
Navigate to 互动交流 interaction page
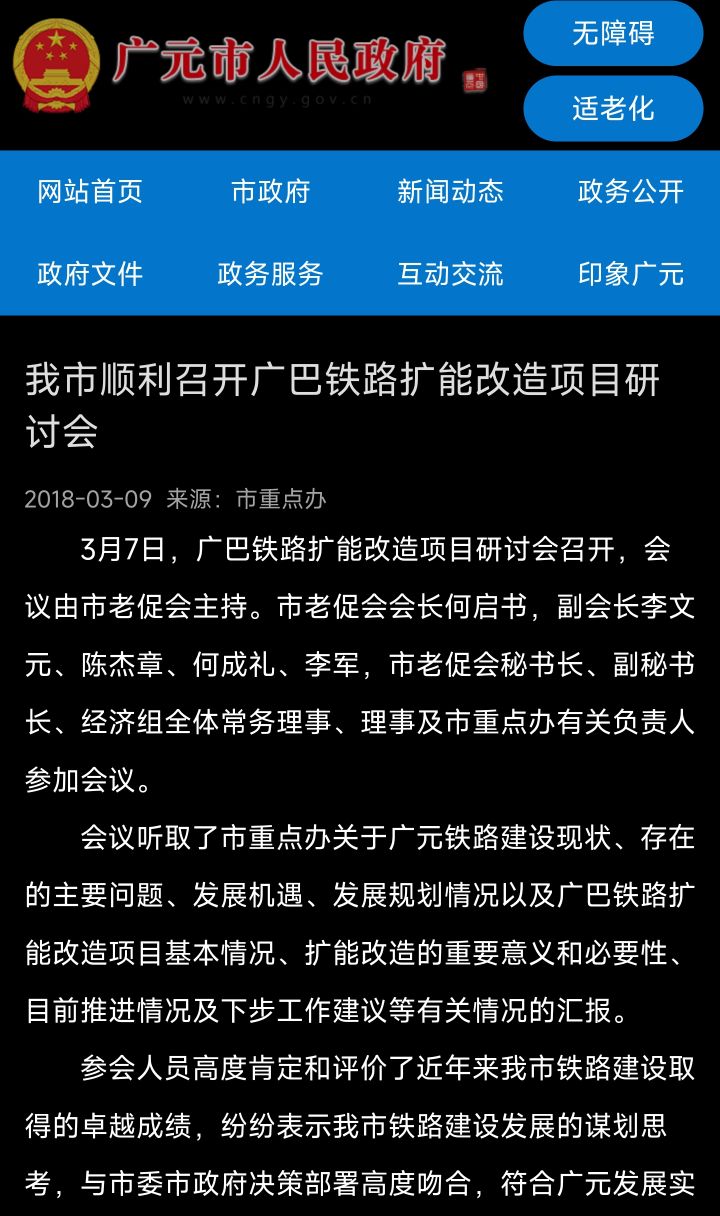tap(450, 274)
